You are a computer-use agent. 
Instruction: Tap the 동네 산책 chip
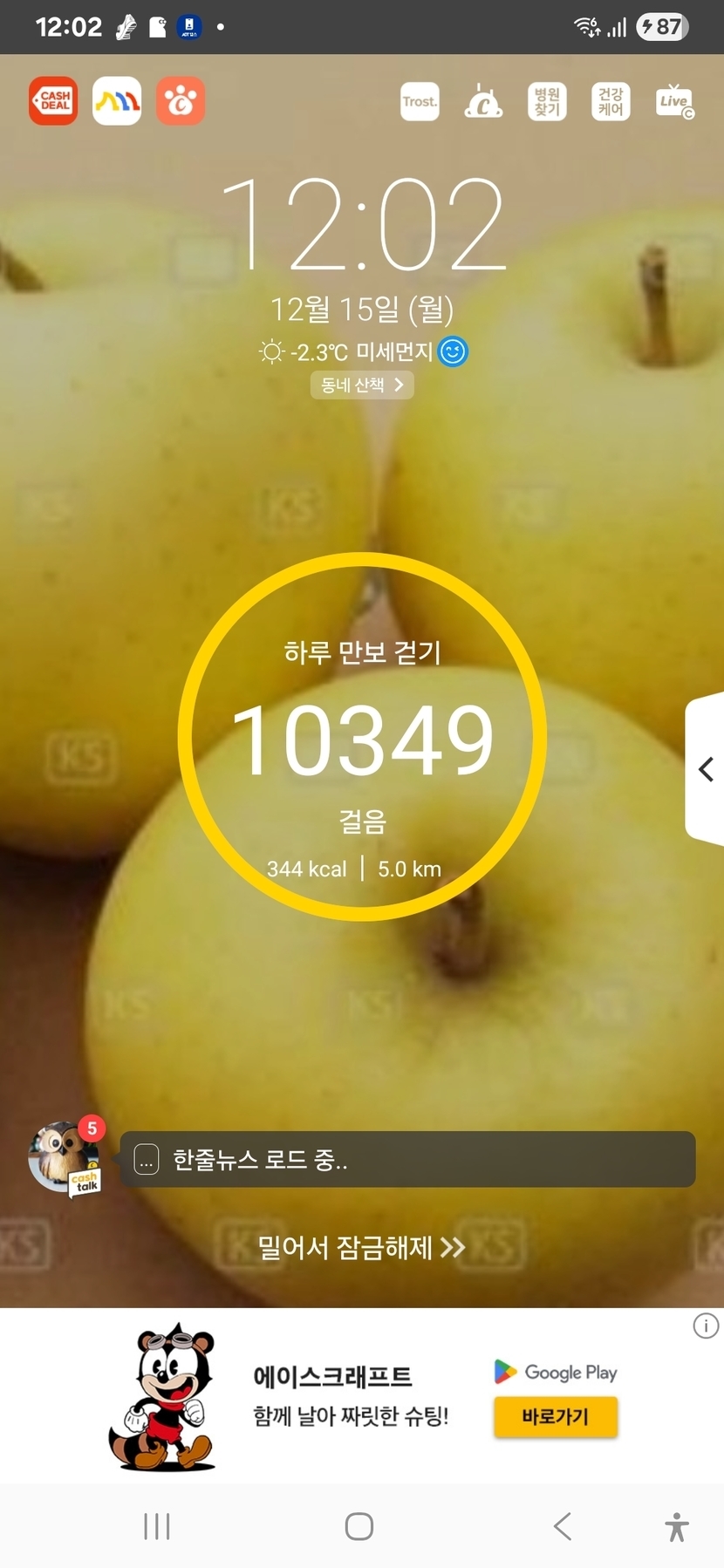[362, 385]
